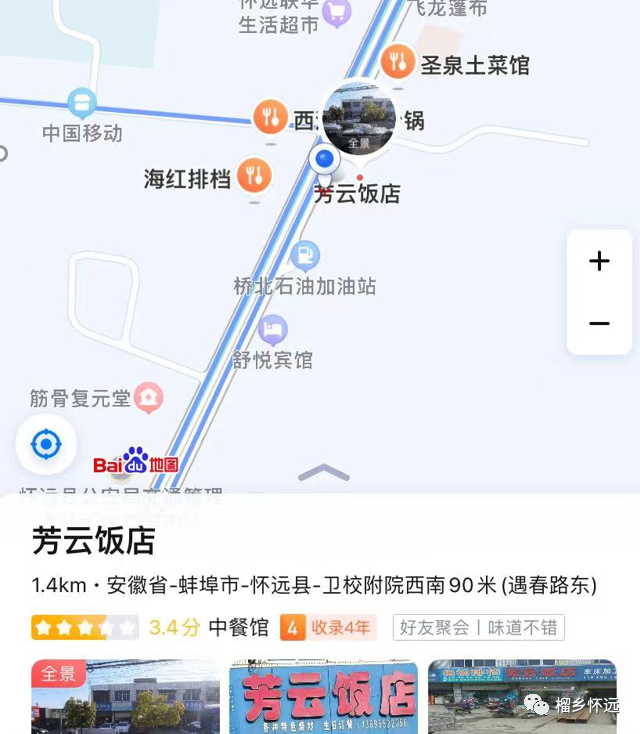Open the 舒悦宾馆 hotel marker
Image resolution: width=640 pixels, height=734 pixels.
point(272,330)
